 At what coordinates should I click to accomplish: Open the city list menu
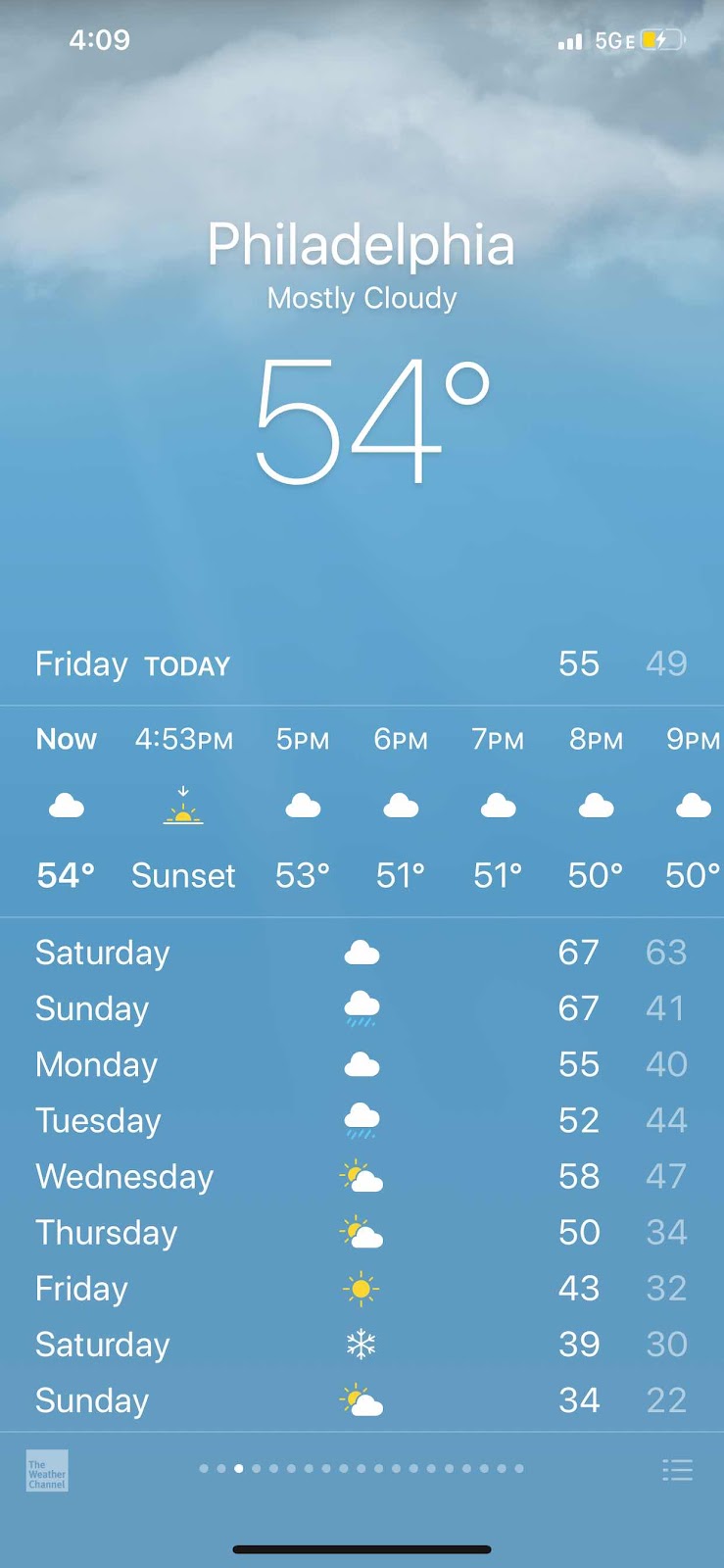coord(677,1470)
